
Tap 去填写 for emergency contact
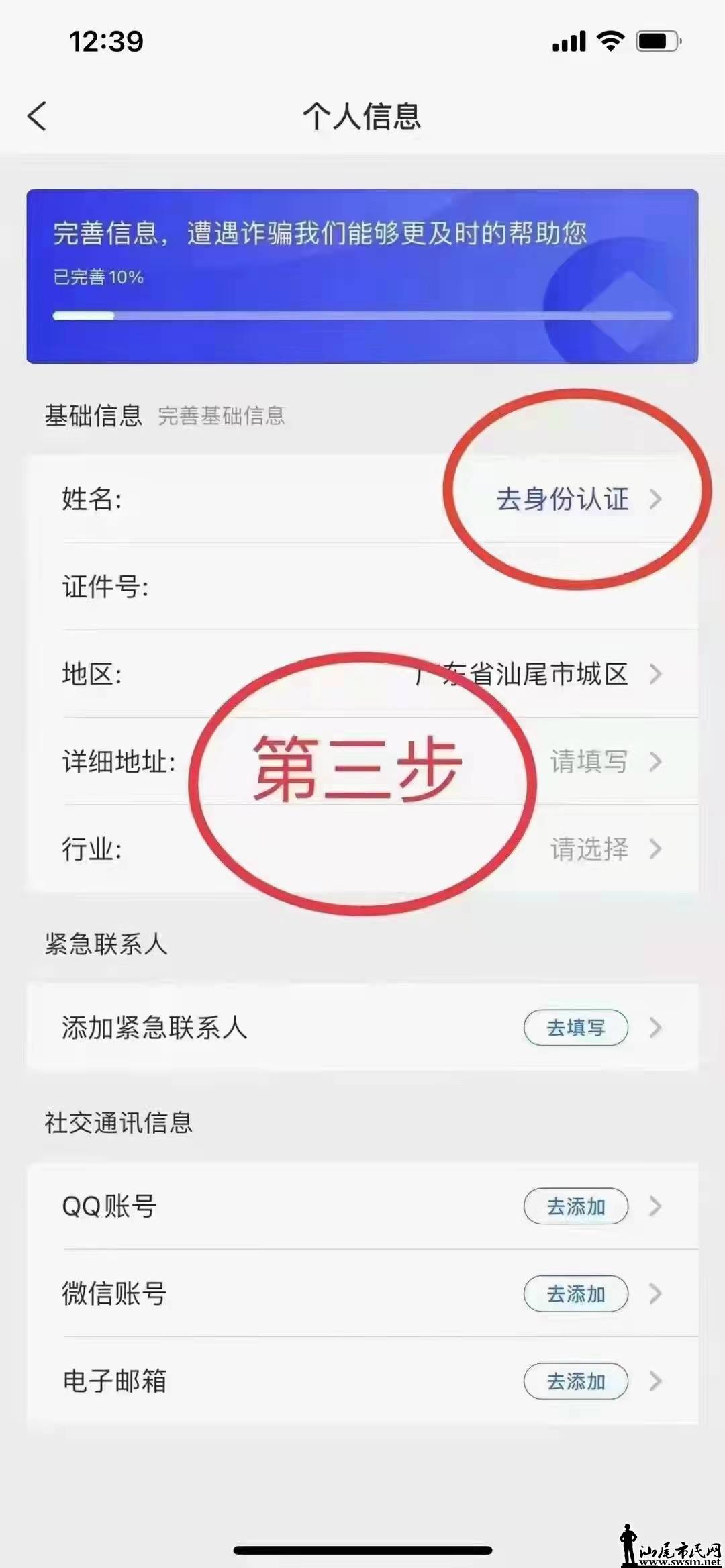click(576, 1028)
